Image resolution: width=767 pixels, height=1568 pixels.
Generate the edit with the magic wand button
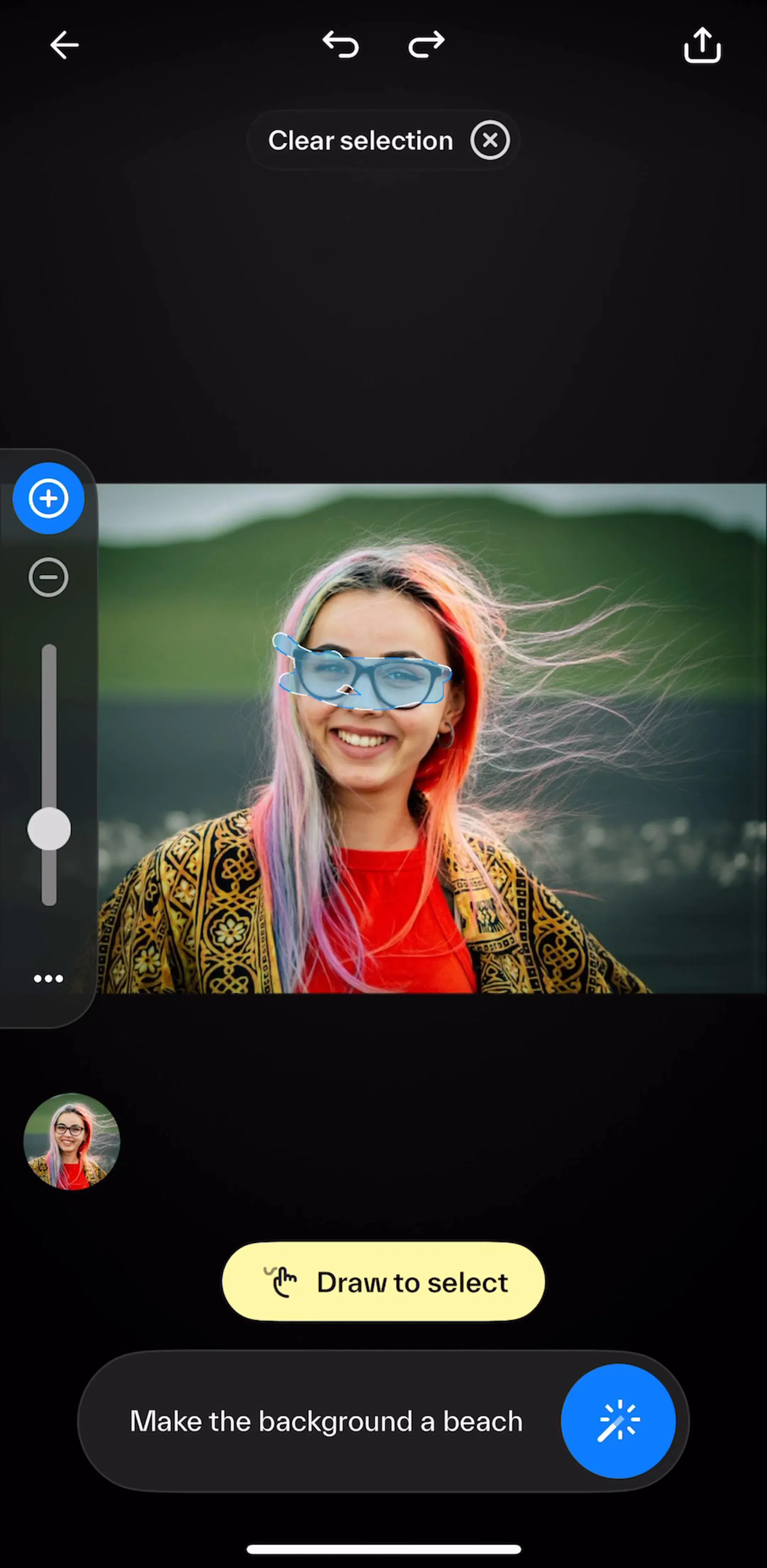coord(618,1421)
